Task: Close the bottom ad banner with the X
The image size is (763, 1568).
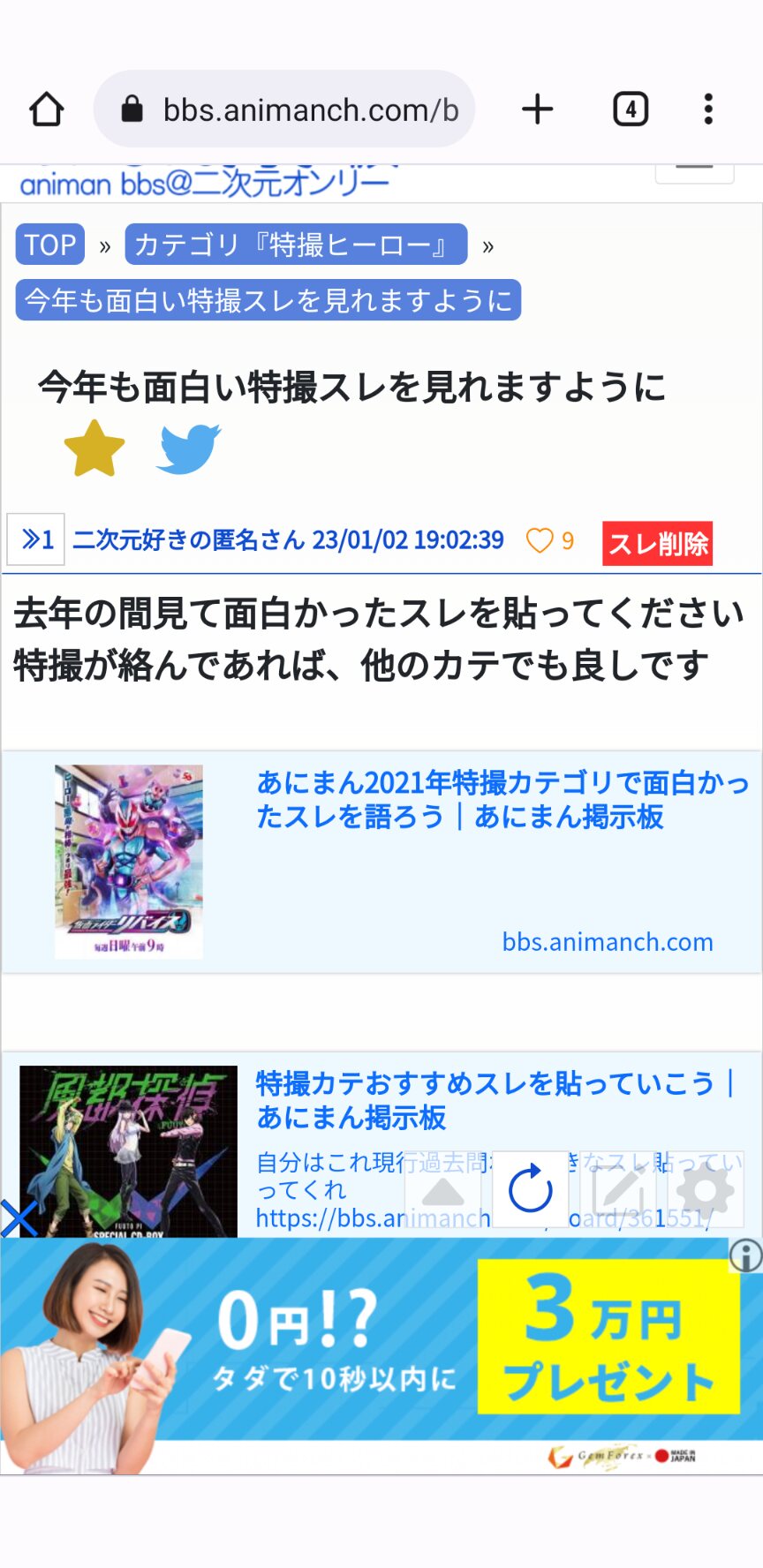Action: (x=18, y=1218)
